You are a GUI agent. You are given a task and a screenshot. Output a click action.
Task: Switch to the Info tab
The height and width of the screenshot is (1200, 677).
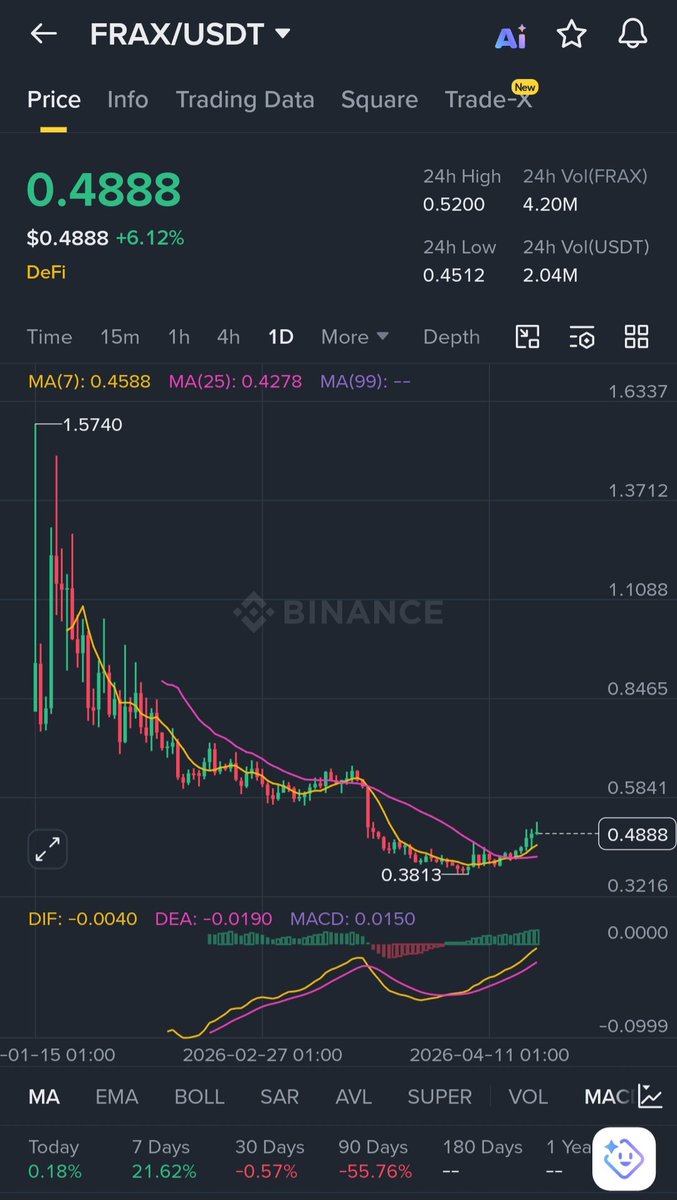[127, 99]
